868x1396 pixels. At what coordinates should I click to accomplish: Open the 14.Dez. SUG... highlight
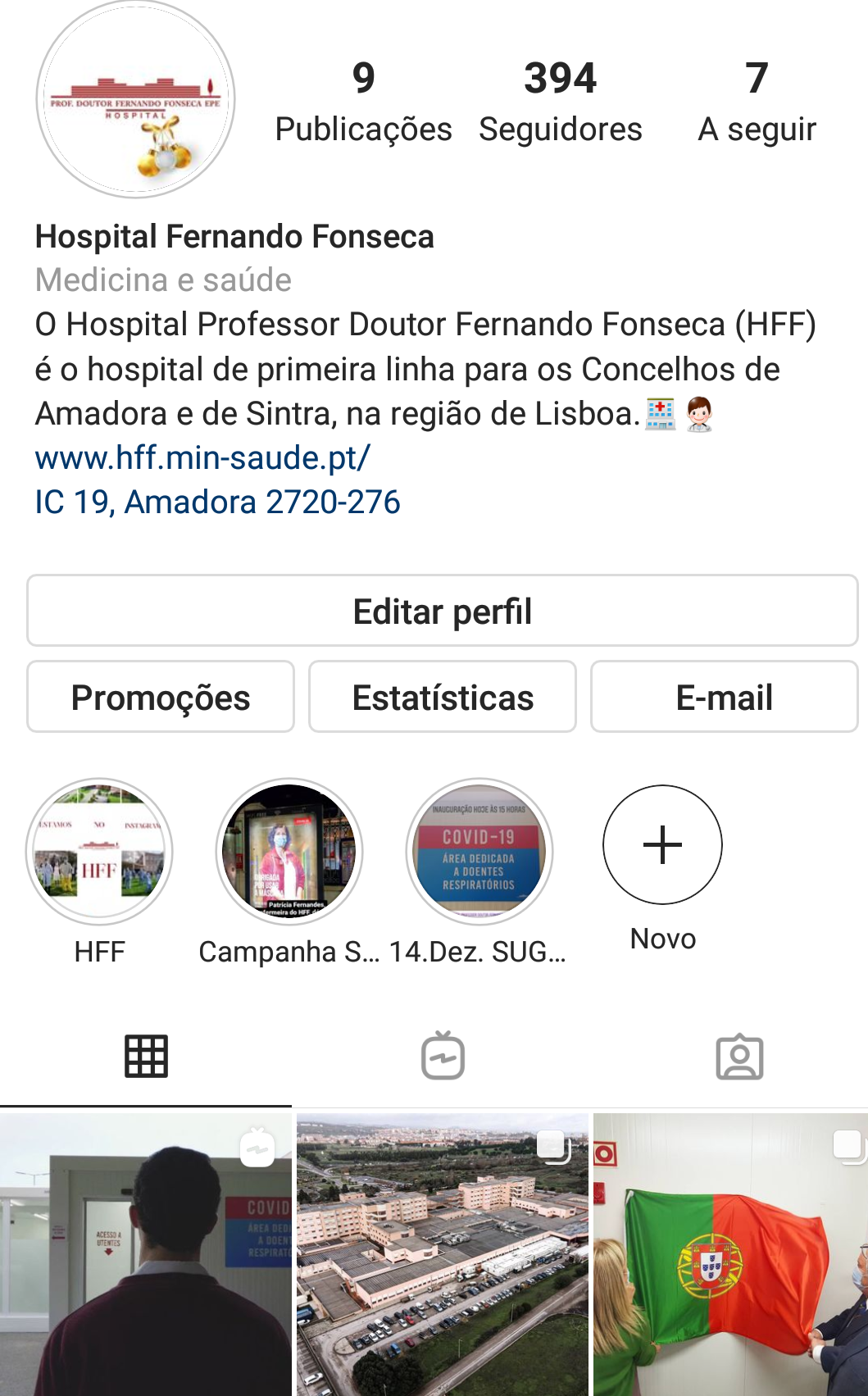[x=479, y=851]
